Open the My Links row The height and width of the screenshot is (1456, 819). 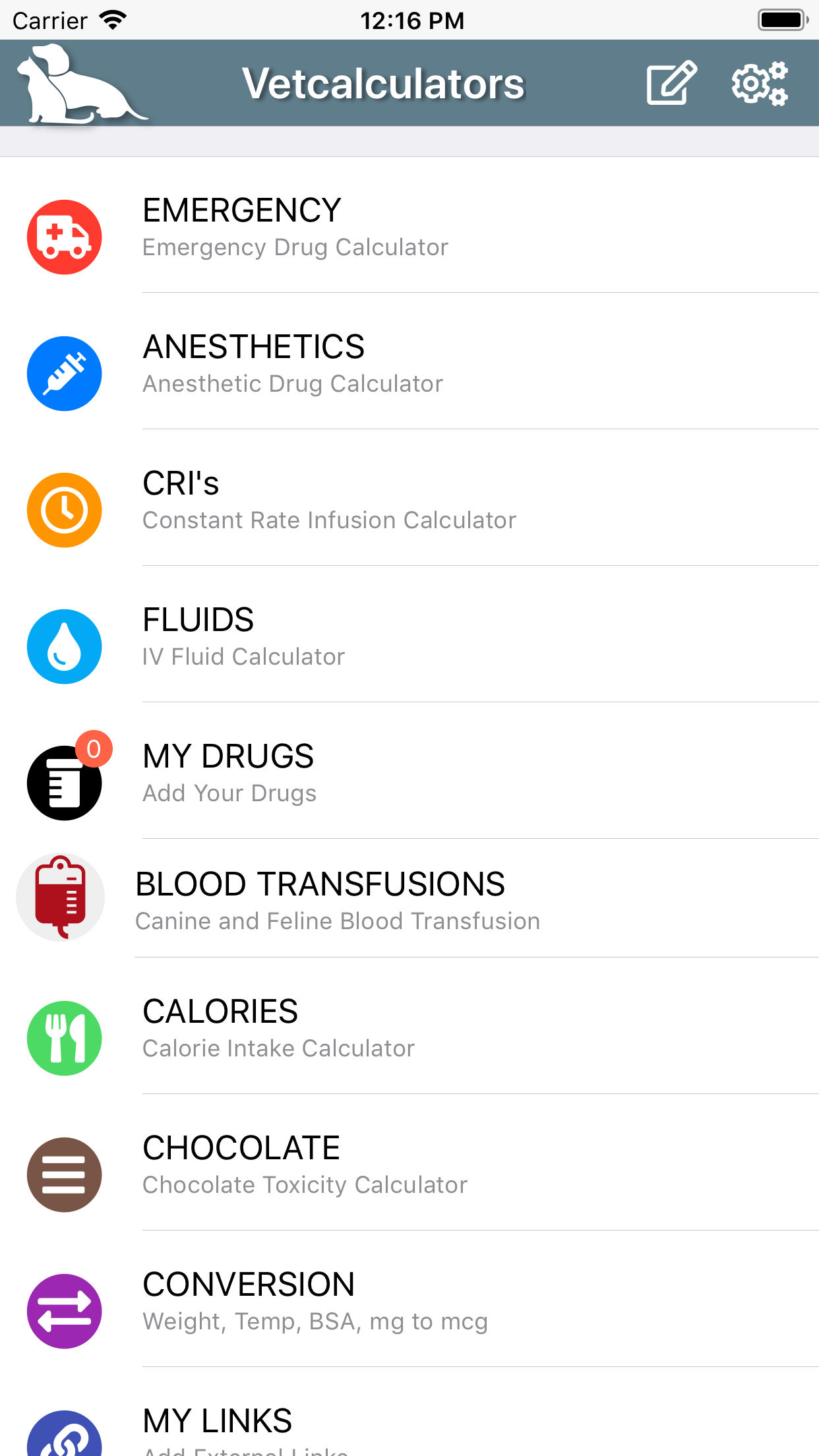coord(409,1412)
